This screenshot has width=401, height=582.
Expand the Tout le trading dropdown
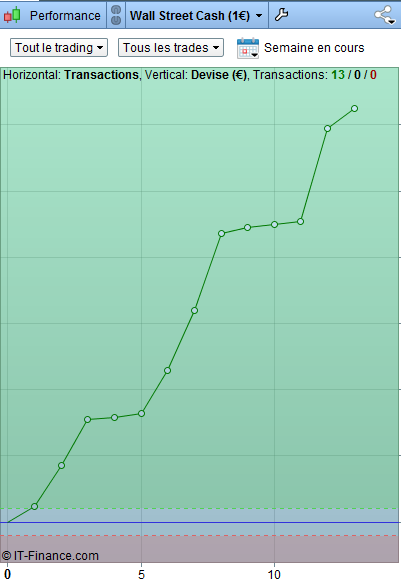[x=59, y=48]
